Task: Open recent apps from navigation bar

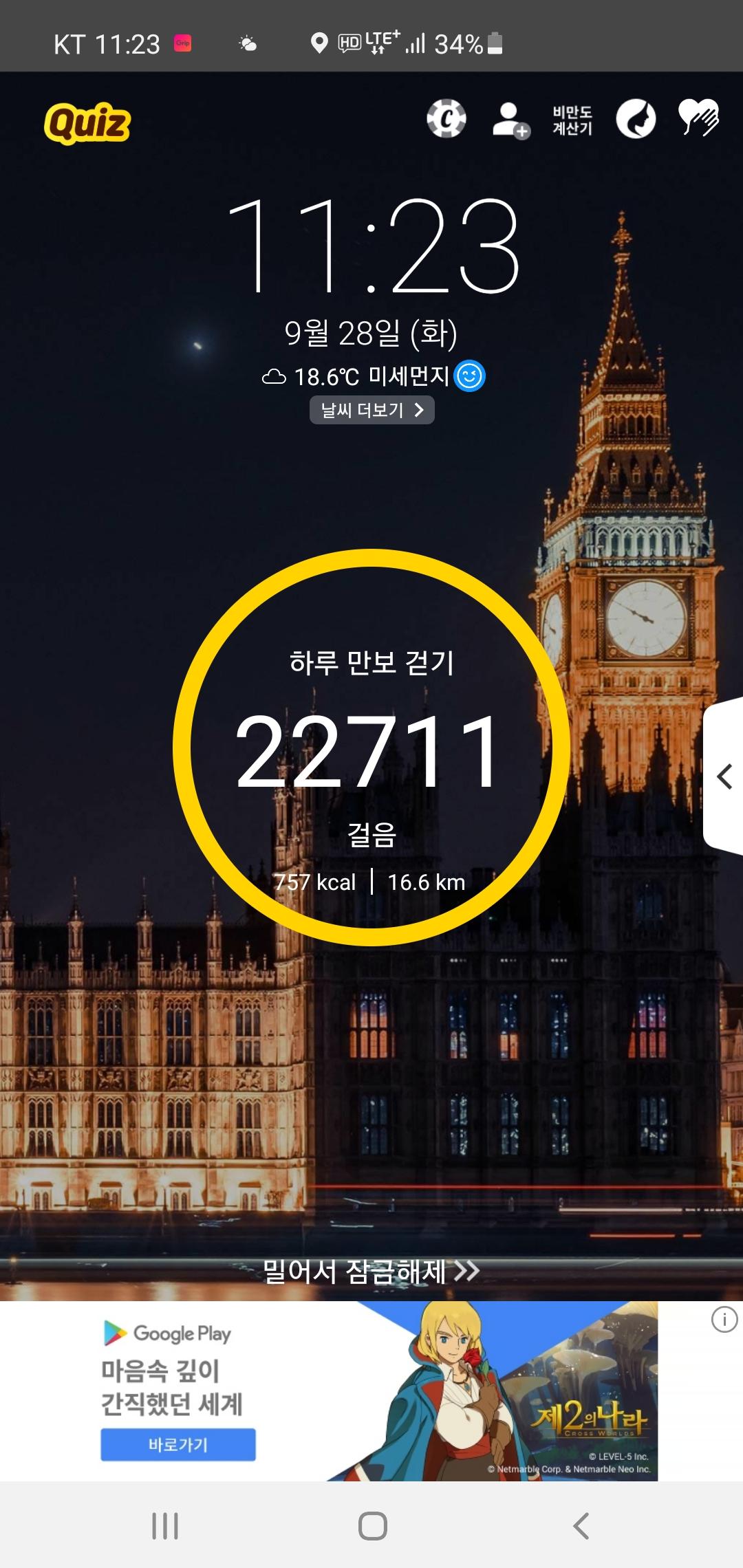Action: [x=165, y=1526]
